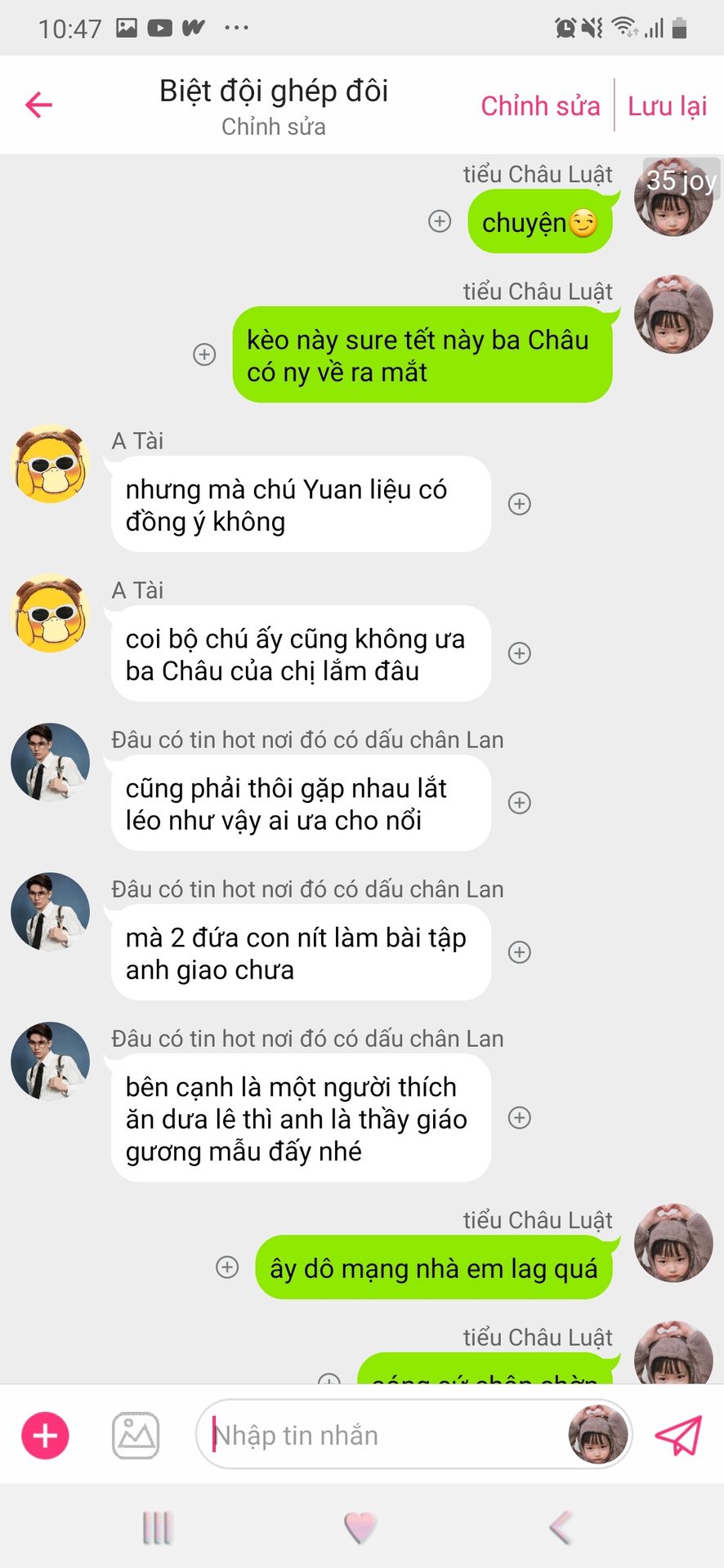724x1568 pixels.
Task: Tap the Chỉnh sửa button
Action: [540, 106]
